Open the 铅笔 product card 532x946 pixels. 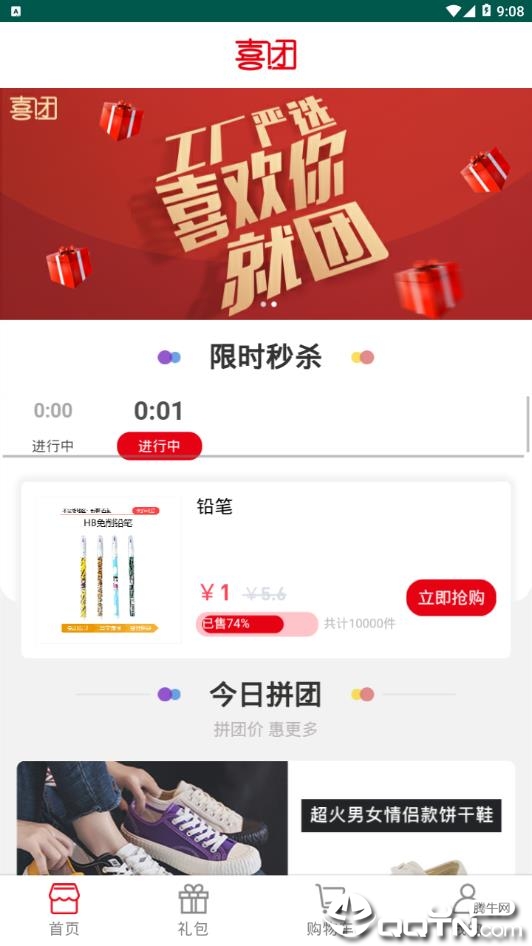[x=266, y=569]
